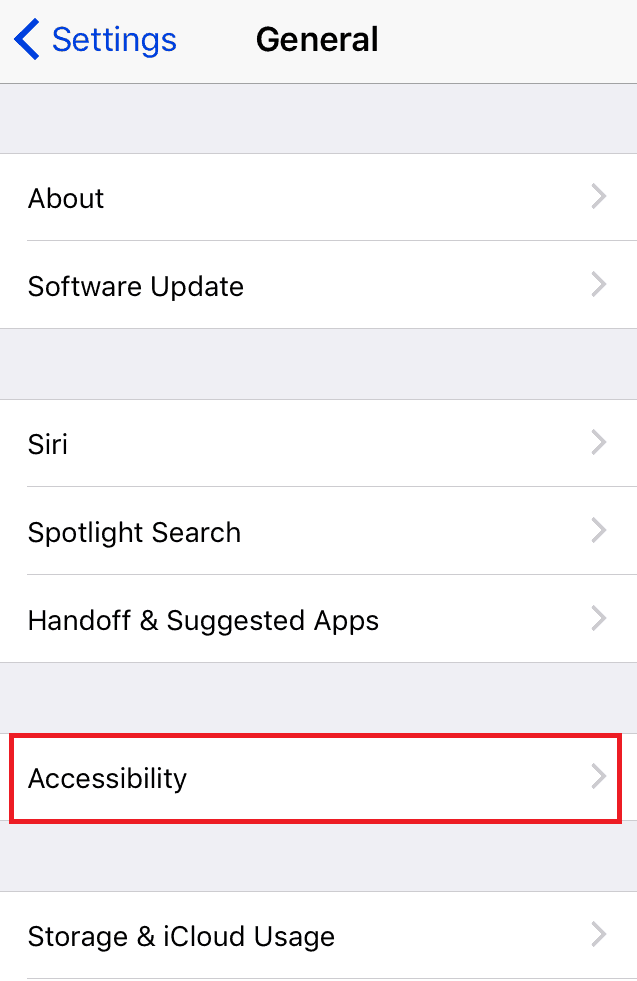Go back to Settings

click(x=95, y=40)
